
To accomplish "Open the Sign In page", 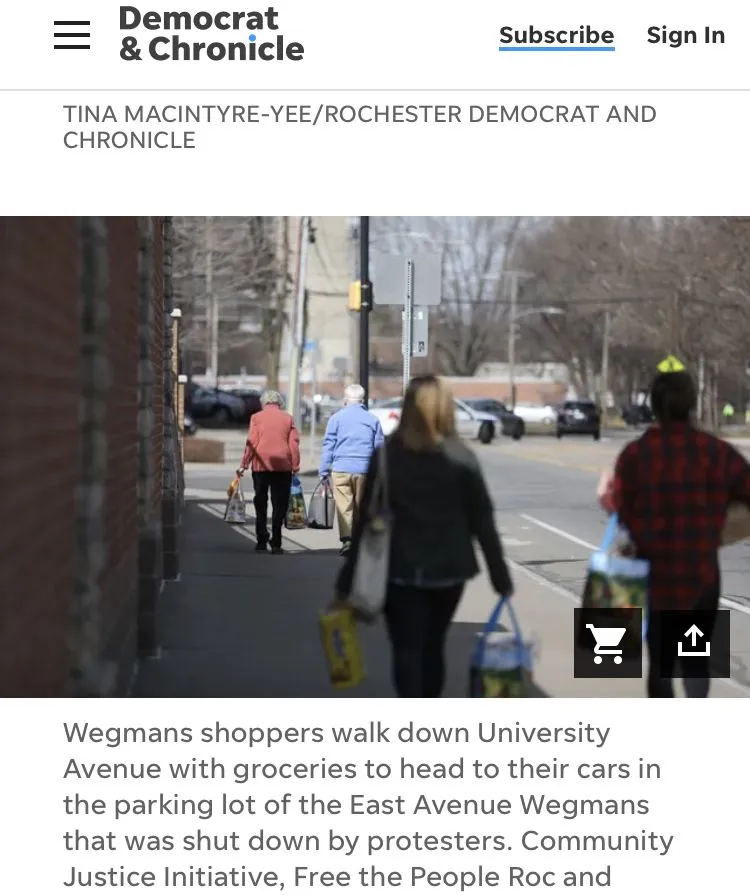I will pyautogui.click(x=685, y=35).
